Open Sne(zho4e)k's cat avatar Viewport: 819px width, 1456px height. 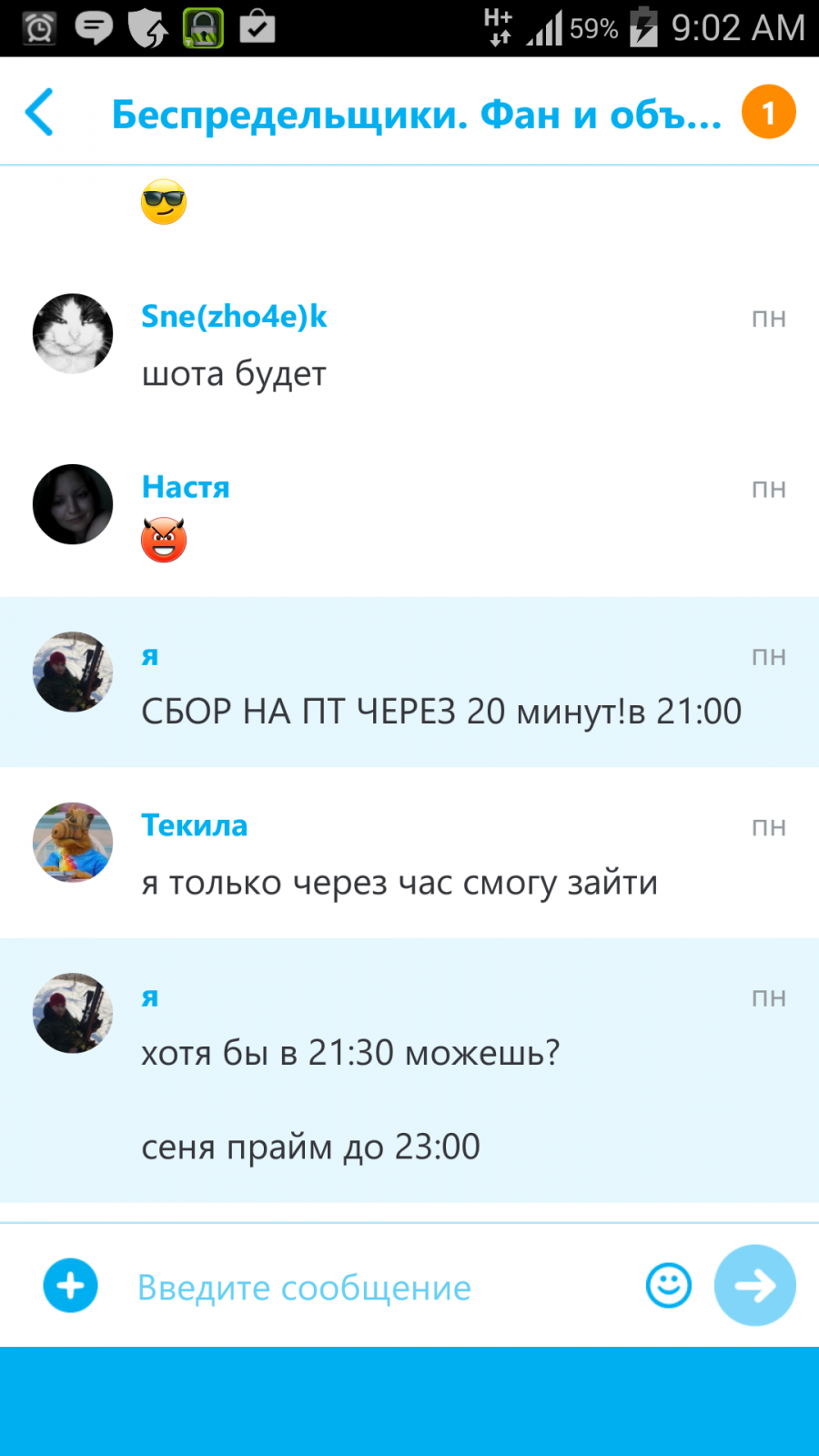[73, 333]
